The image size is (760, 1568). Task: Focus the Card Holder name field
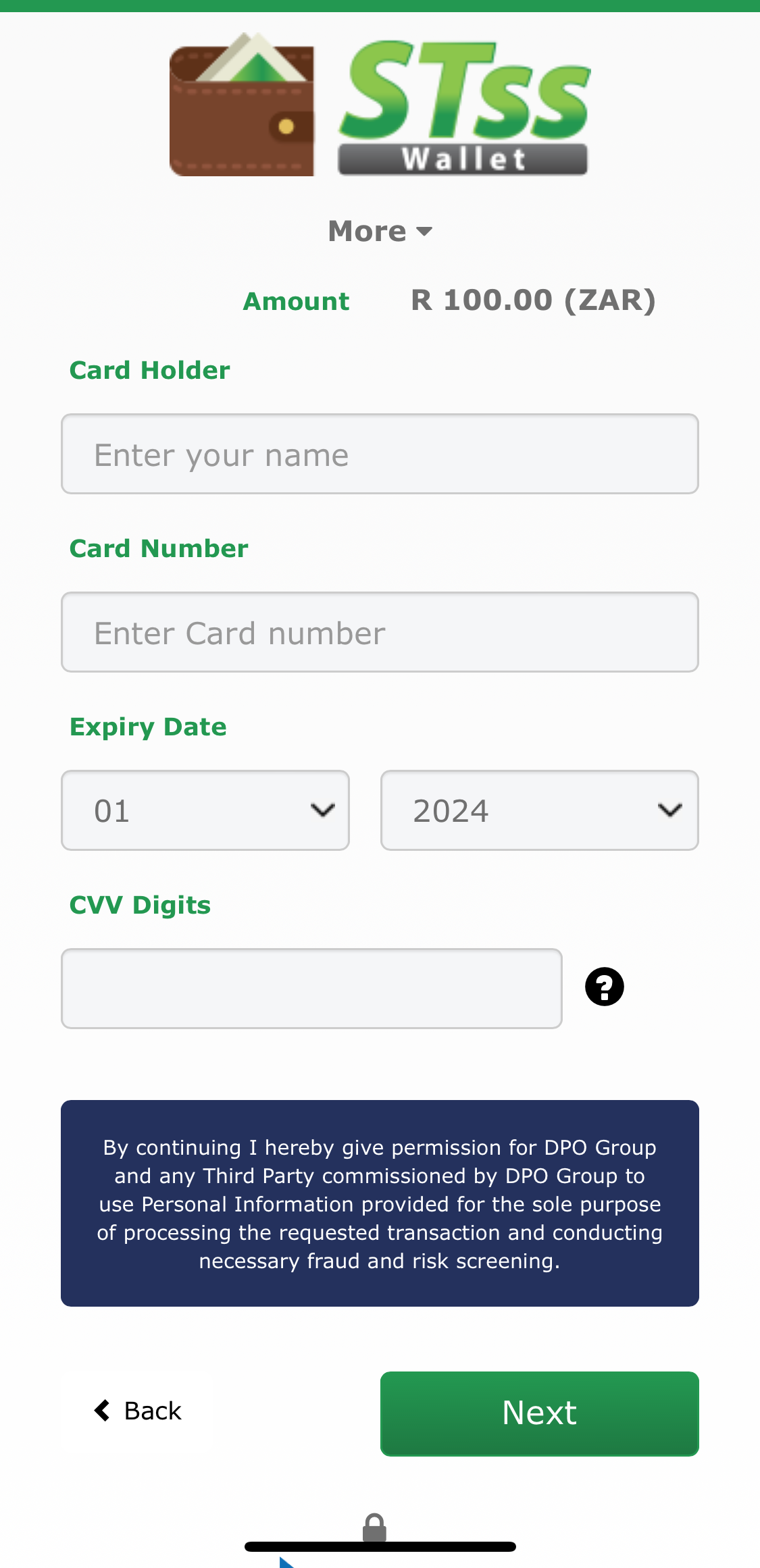pyautogui.click(x=380, y=454)
